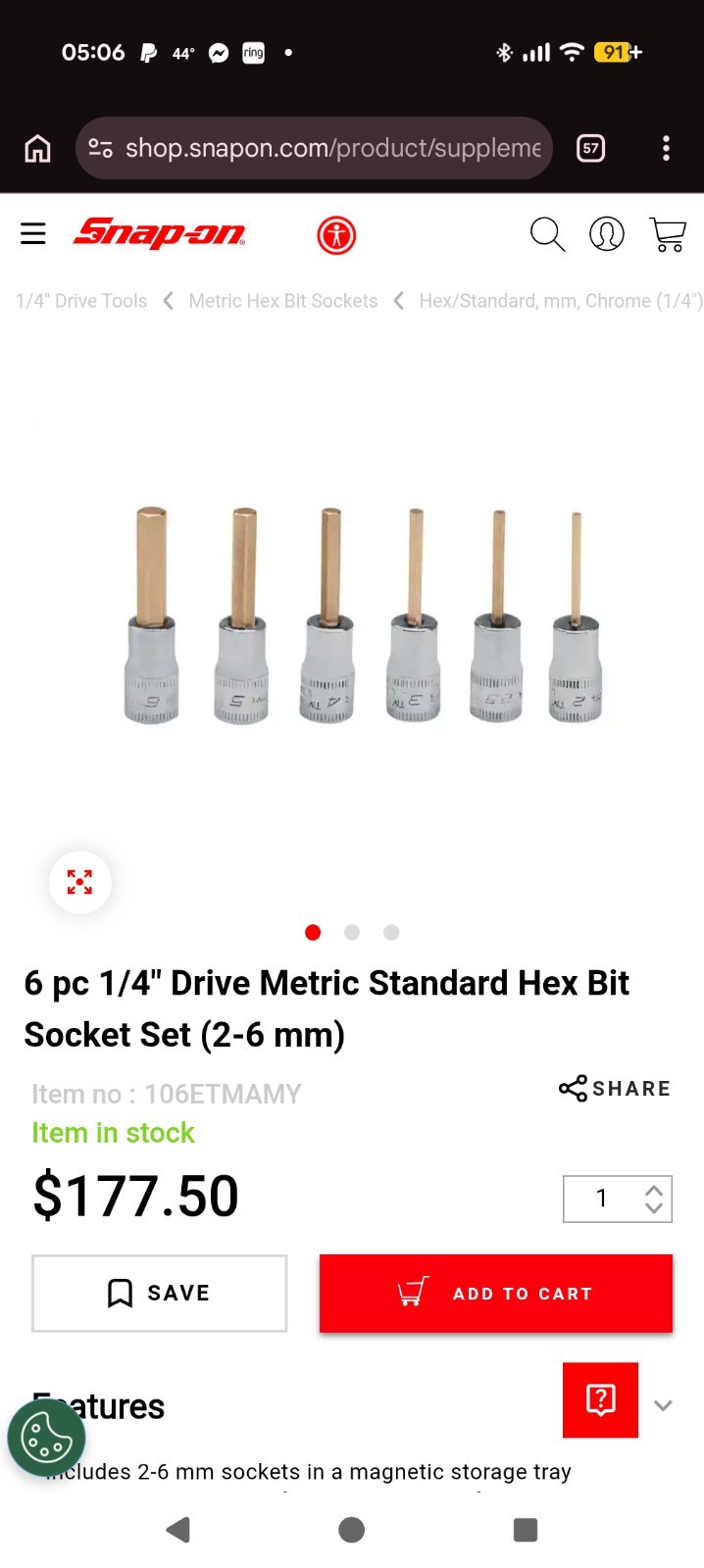
Task: Select the second image indicator dot
Action: pyautogui.click(x=352, y=932)
